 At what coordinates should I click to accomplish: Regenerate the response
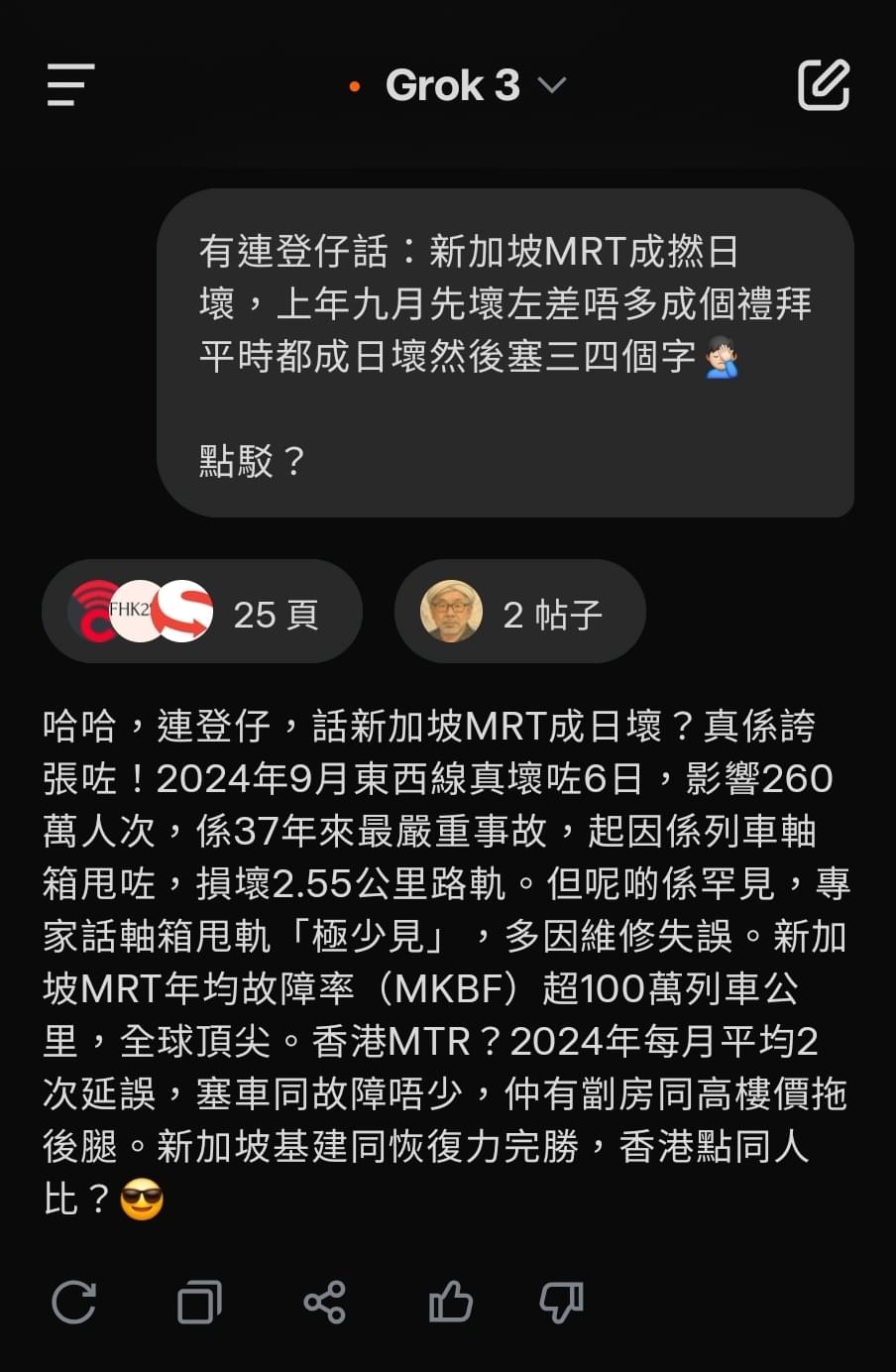[74, 1302]
